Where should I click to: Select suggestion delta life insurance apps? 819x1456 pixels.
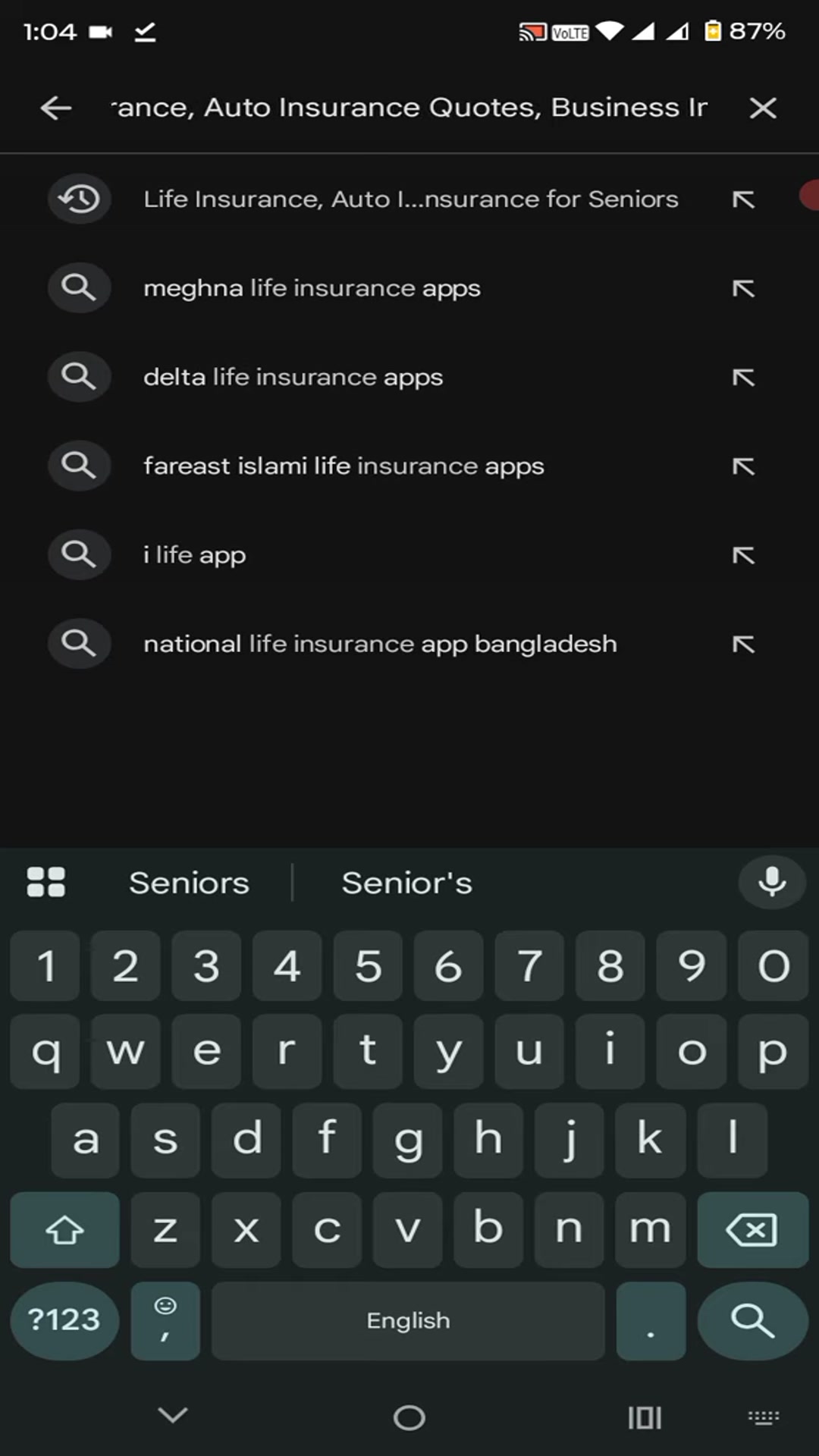[x=293, y=377]
